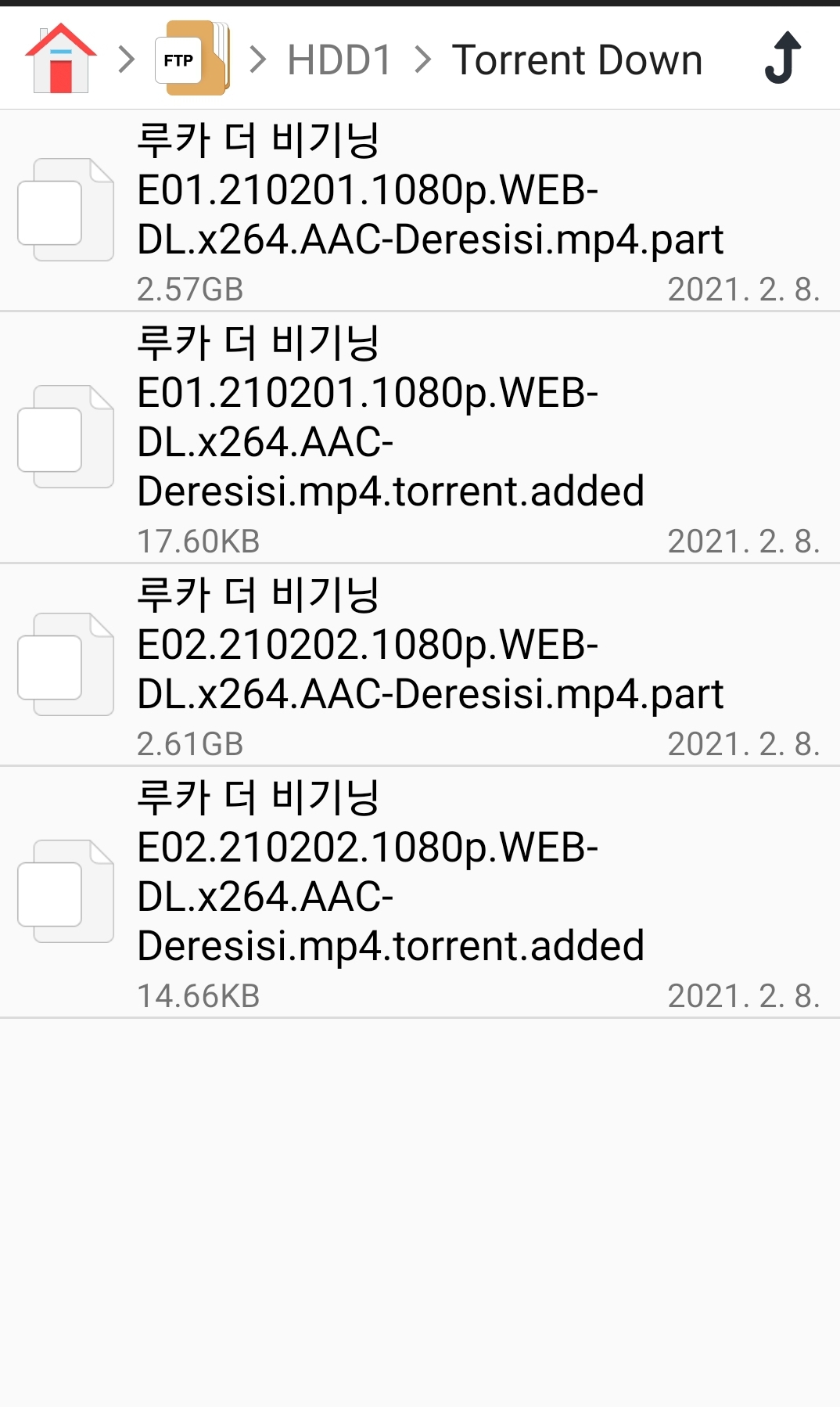Tap the Torrent Down breadcrumb

[x=577, y=60]
